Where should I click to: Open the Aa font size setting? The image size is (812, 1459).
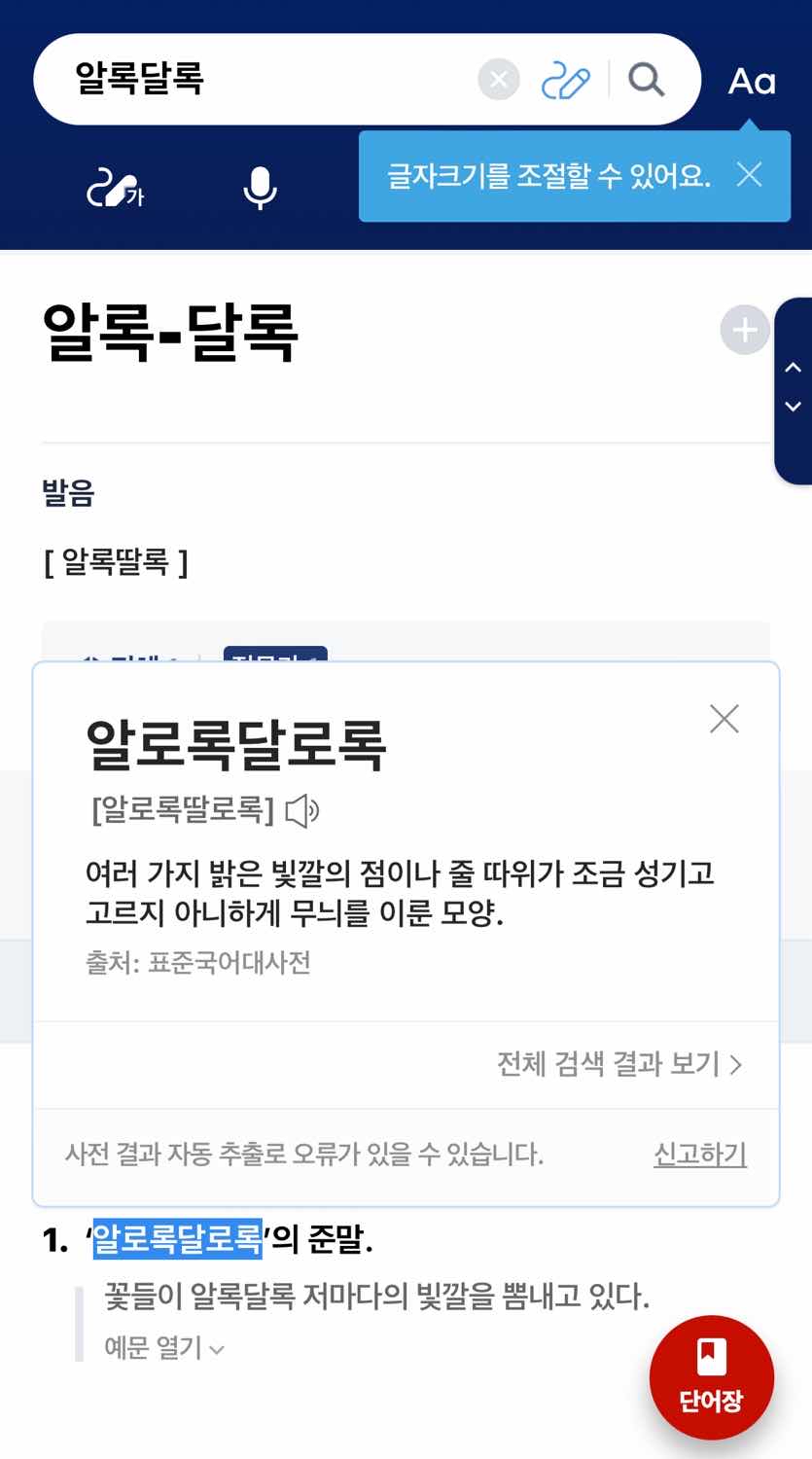(752, 82)
